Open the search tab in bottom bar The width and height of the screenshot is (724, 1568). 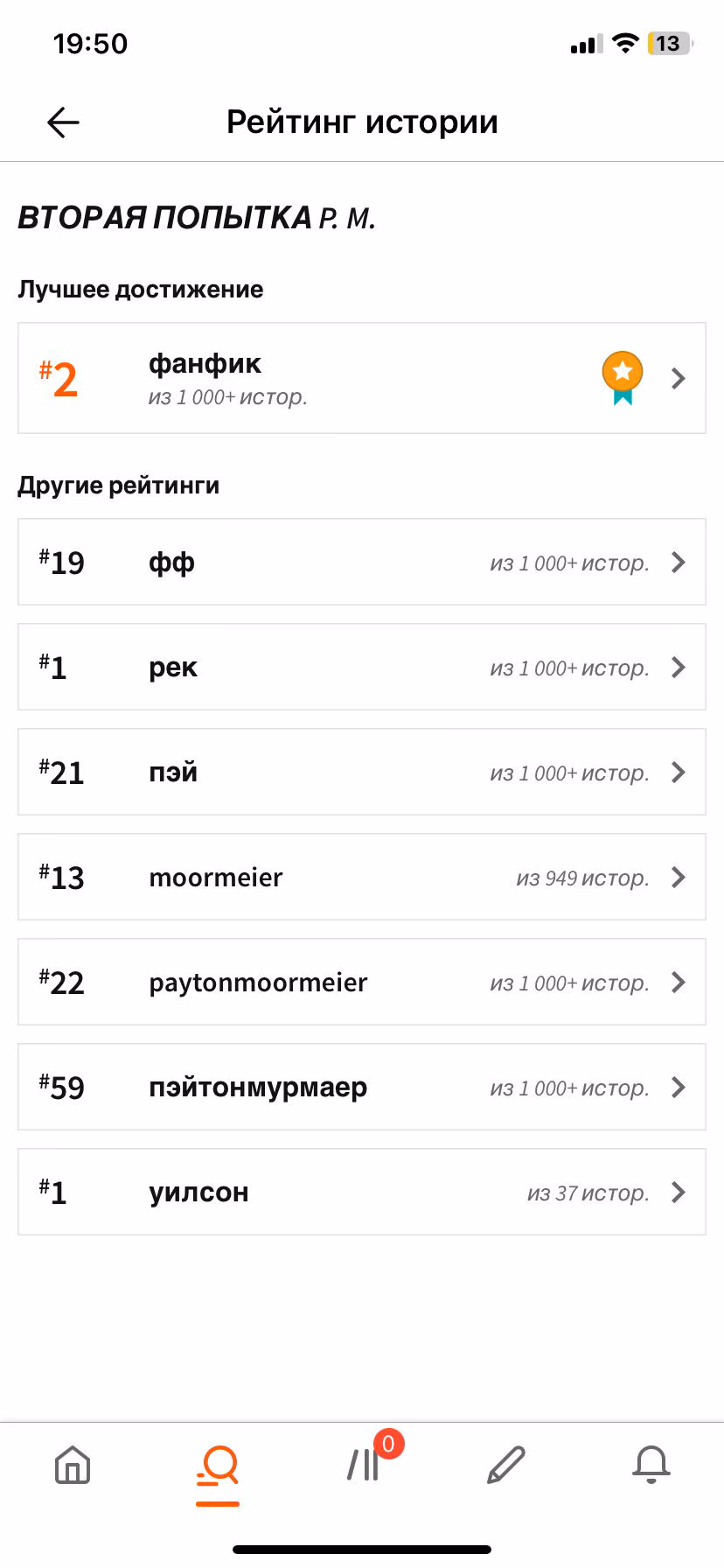click(218, 1466)
